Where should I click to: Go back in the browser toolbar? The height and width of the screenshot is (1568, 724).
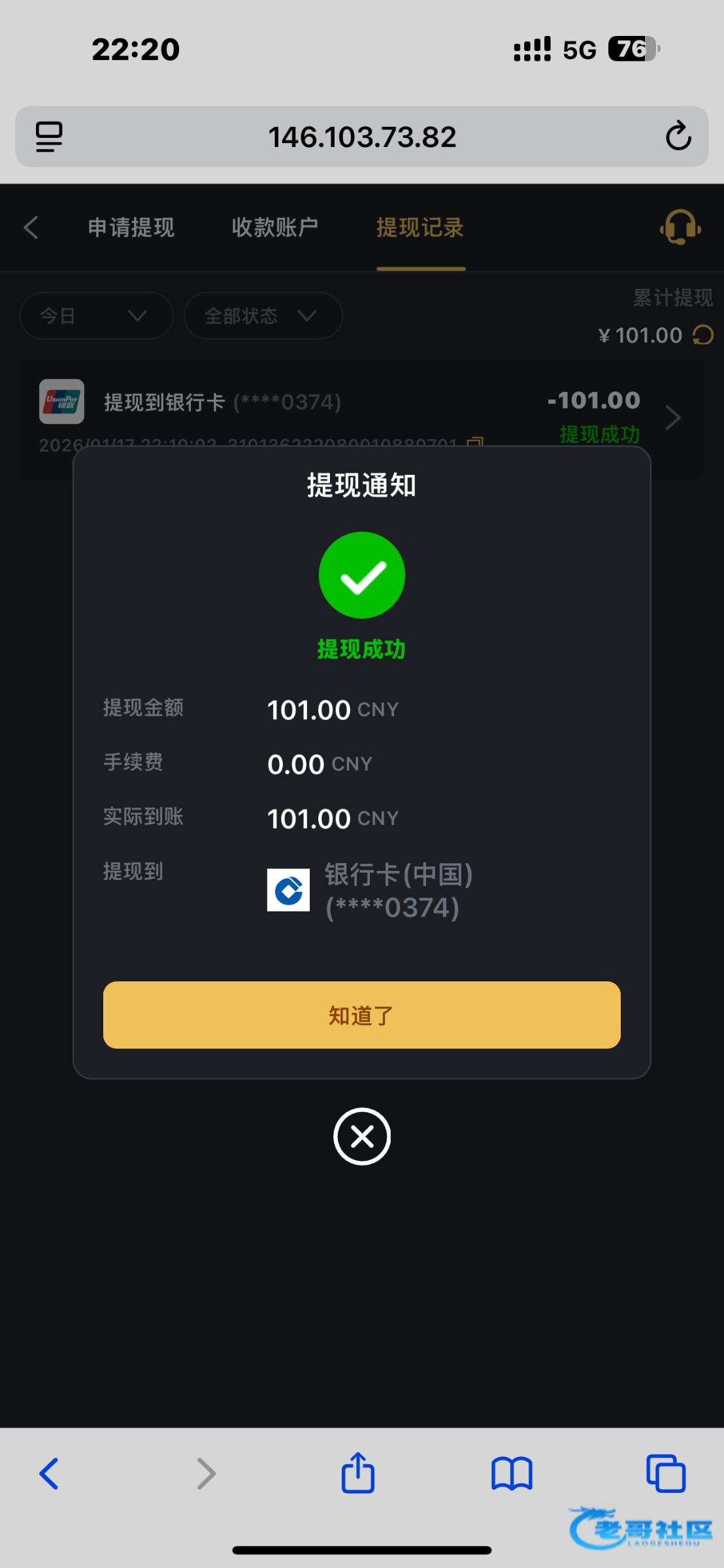click(x=49, y=1474)
